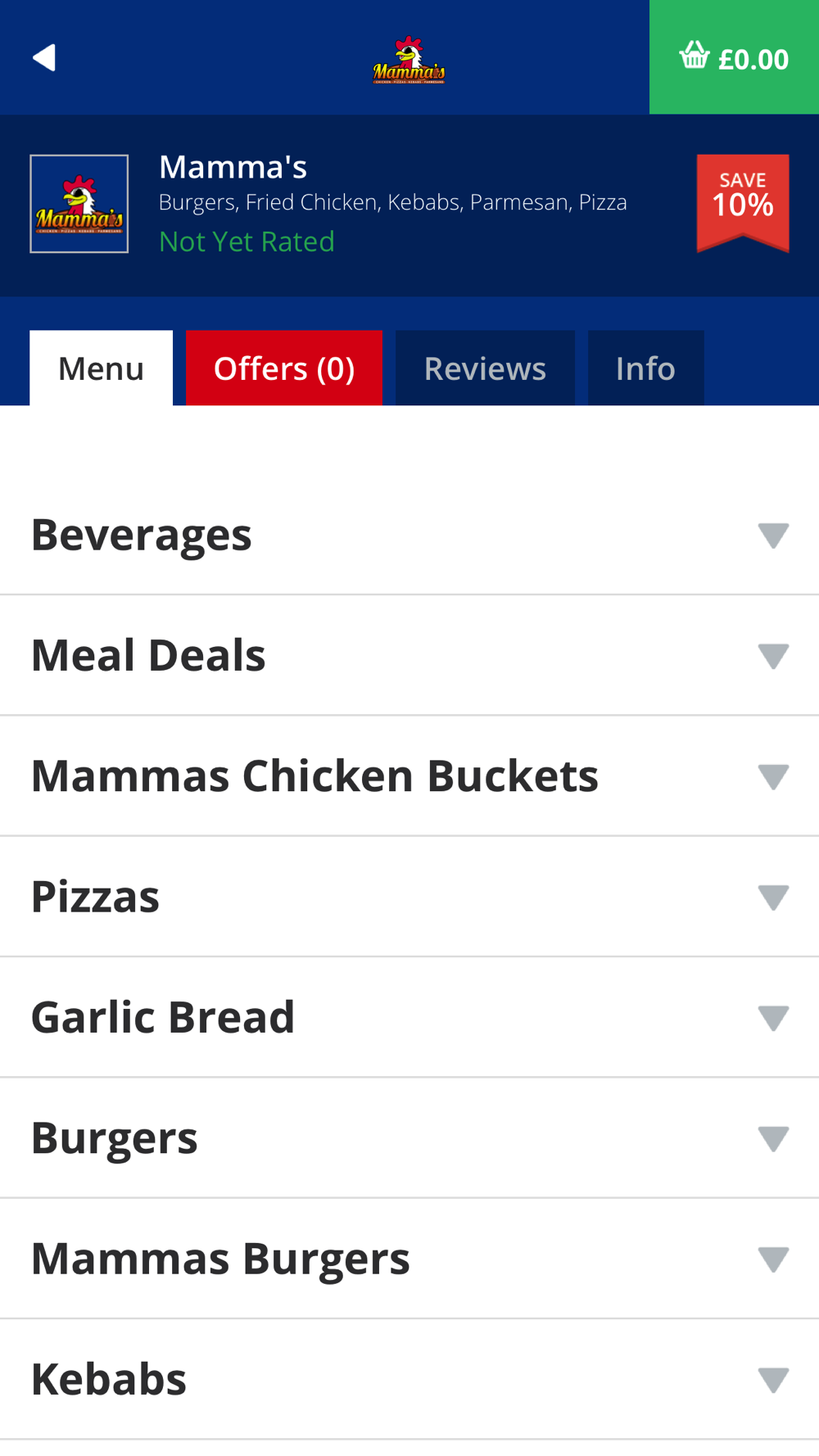The height and width of the screenshot is (1456, 819).
Task: Go back using the top-left arrow
Action: point(44,57)
